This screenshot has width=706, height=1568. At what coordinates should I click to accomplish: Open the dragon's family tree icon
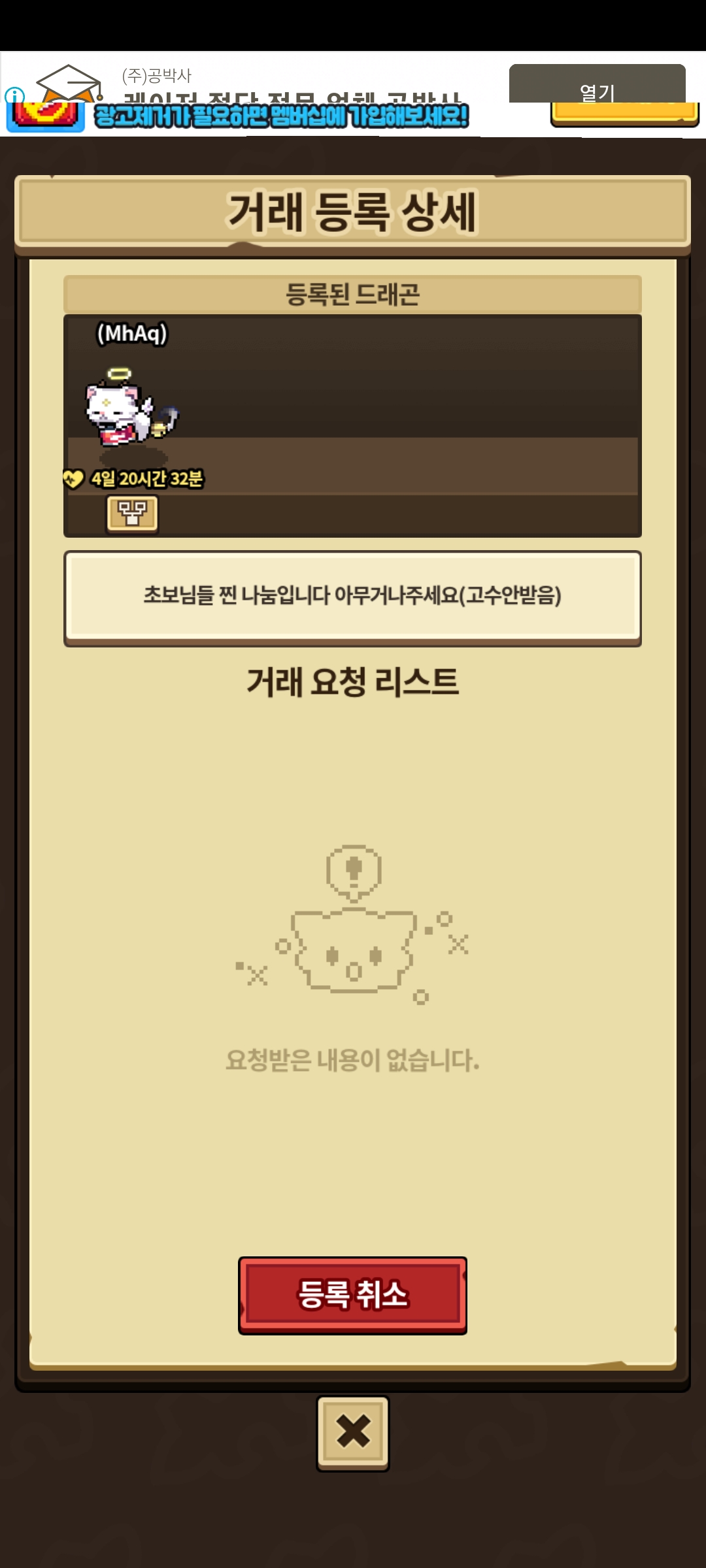tap(132, 514)
